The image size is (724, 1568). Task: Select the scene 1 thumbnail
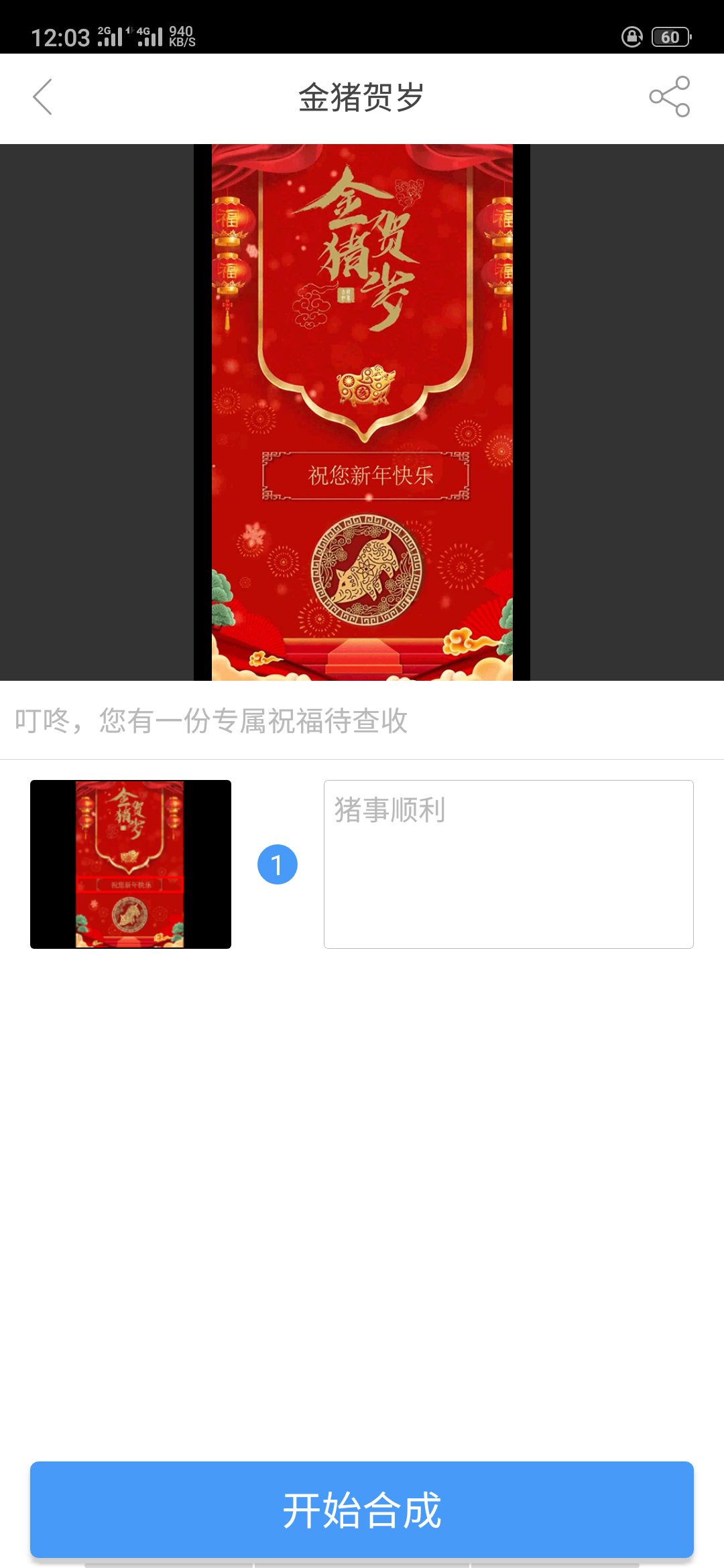click(131, 864)
